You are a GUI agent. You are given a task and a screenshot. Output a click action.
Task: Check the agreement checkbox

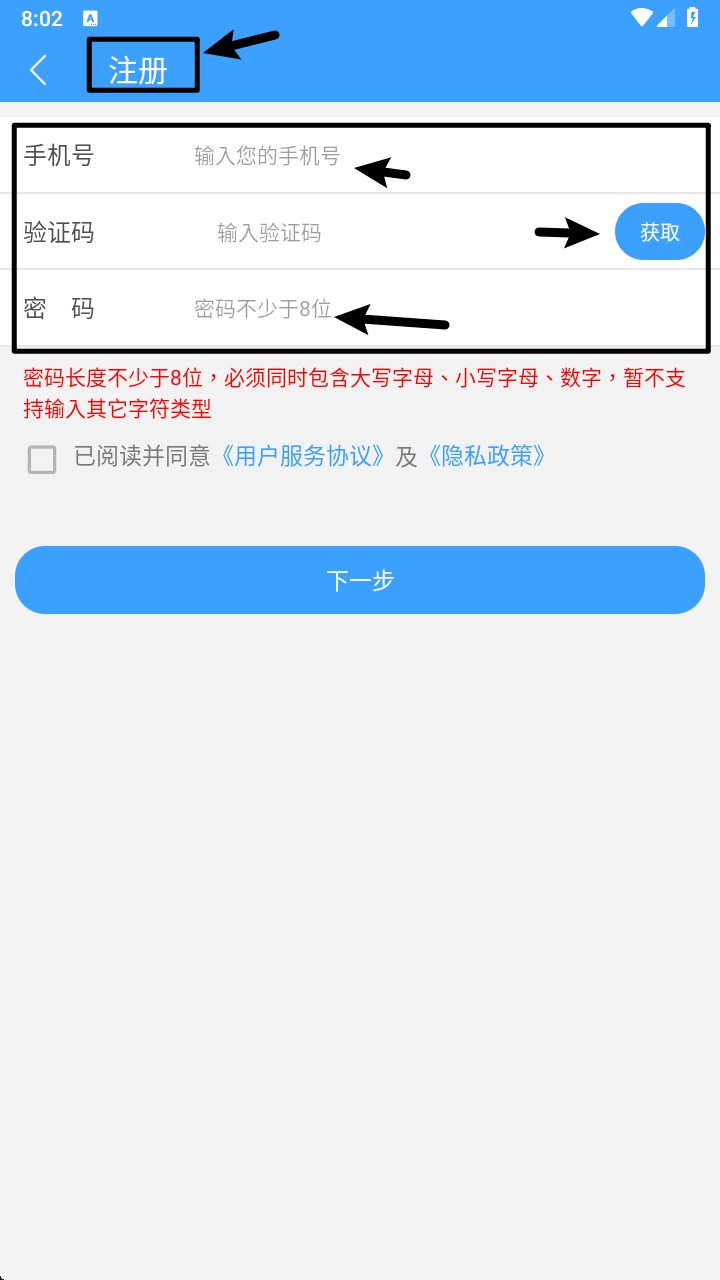click(42, 459)
